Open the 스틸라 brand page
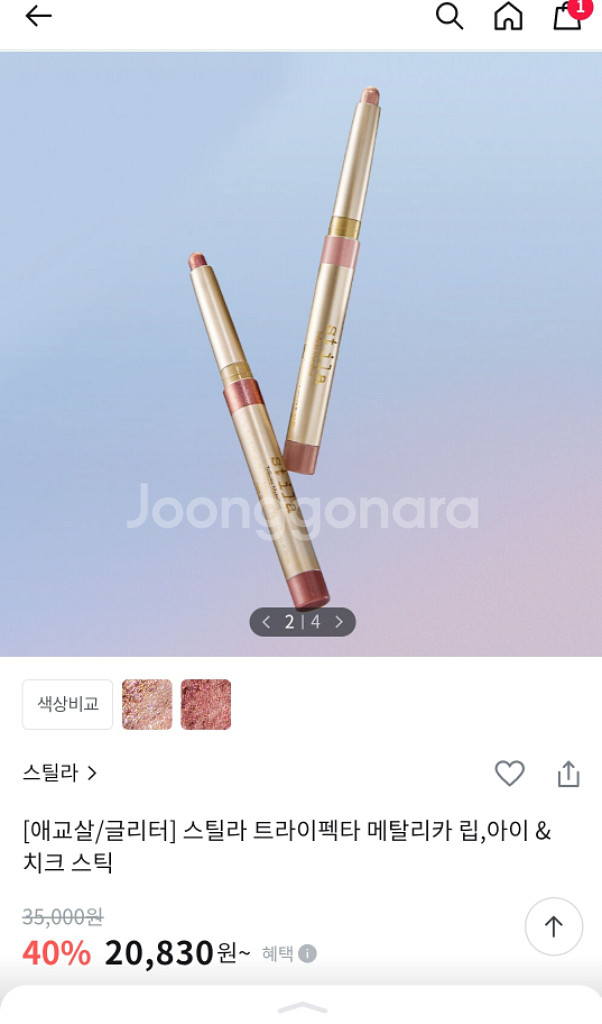The width and height of the screenshot is (602, 1024). [x=59, y=773]
